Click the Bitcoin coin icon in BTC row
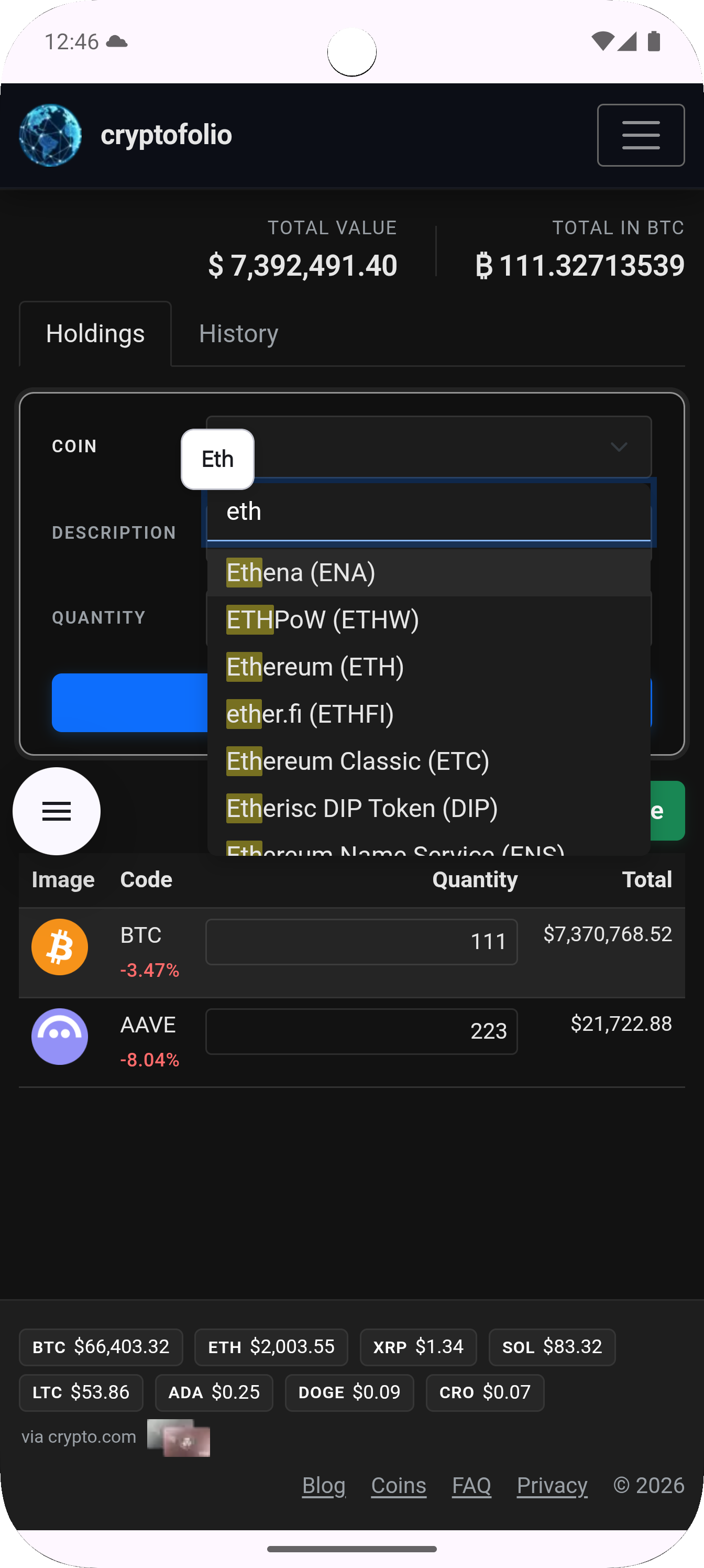Screen dimensions: 704x1568 [59, 946]
